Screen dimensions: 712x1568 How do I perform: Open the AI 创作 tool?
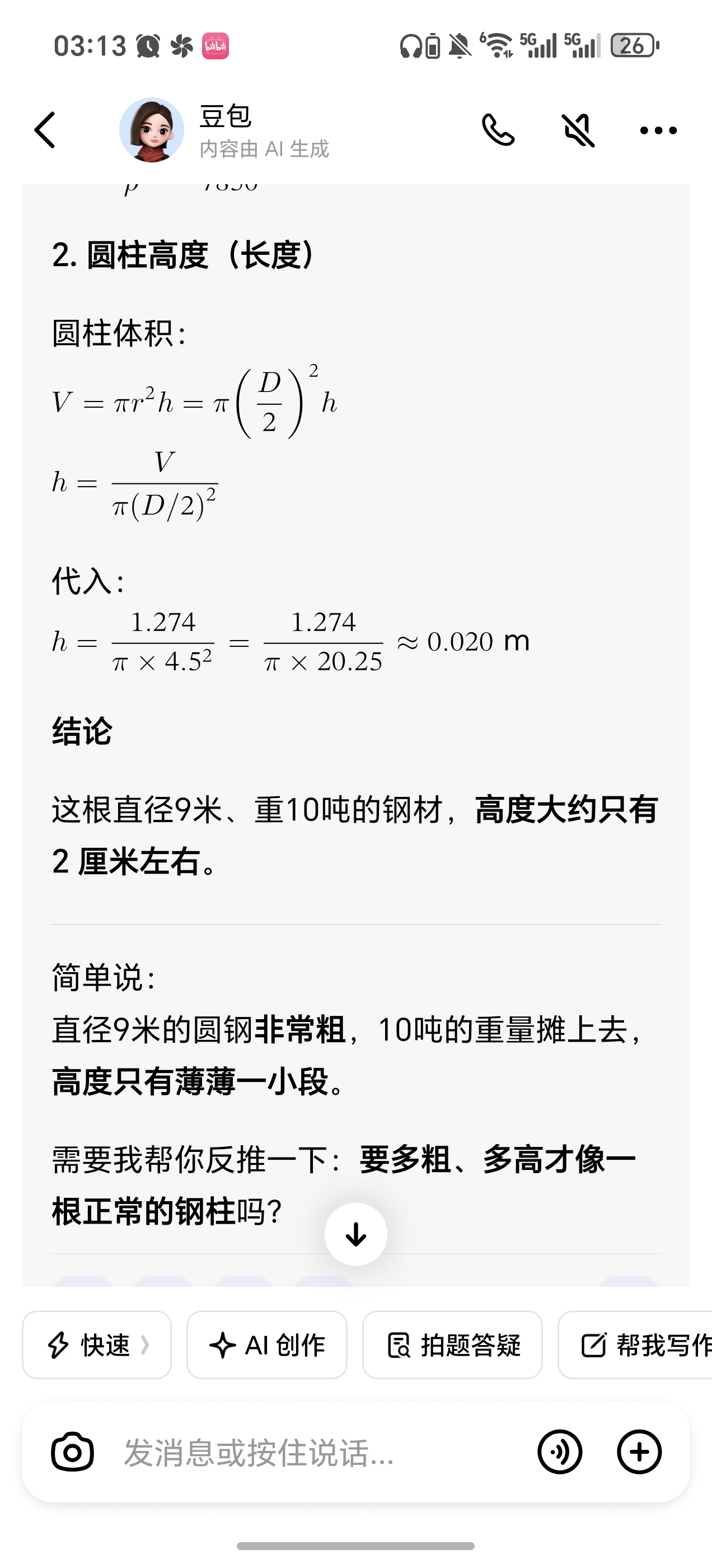266,1345
